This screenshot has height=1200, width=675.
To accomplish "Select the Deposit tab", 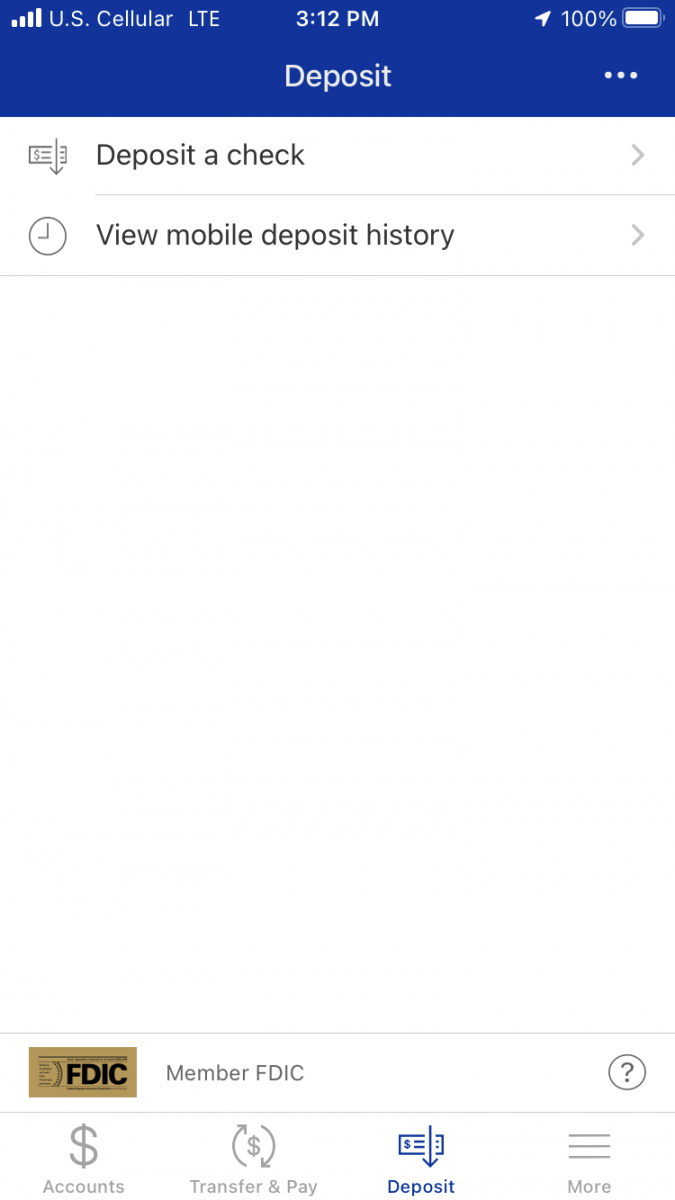I will click(421, 1158).
